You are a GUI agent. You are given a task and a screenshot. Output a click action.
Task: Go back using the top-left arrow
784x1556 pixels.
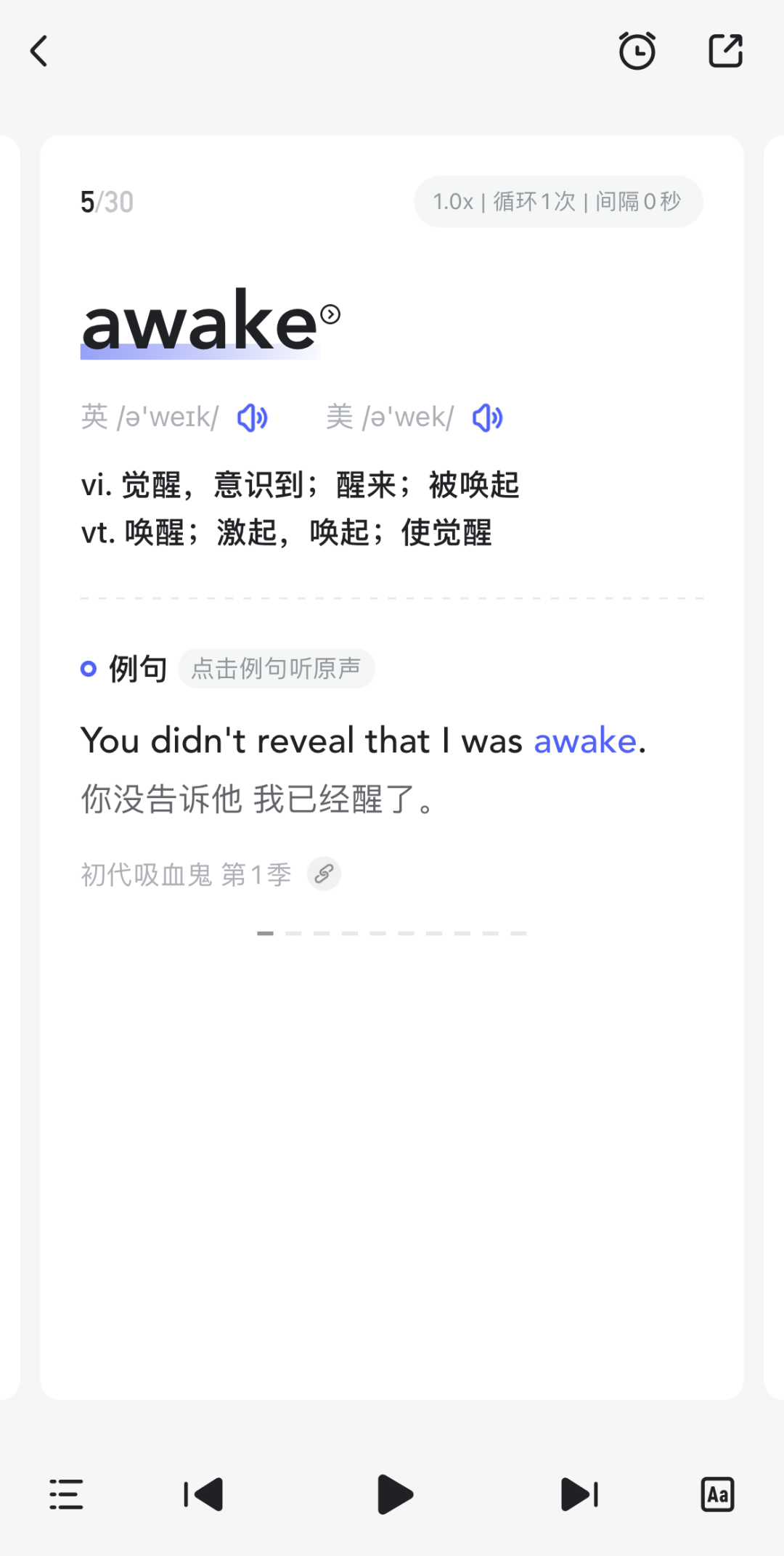[39, 52]
